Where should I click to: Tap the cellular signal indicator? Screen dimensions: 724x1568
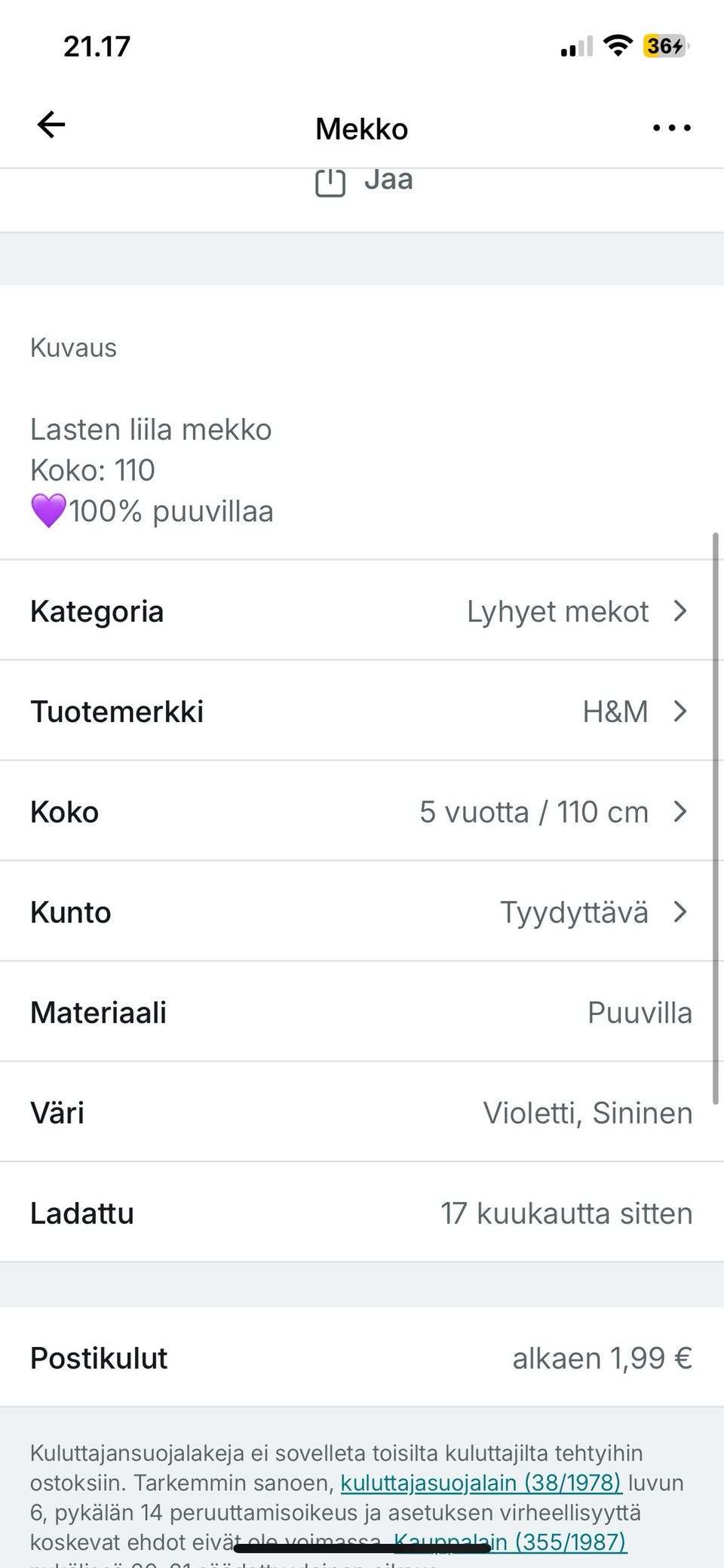click(575, 47)
